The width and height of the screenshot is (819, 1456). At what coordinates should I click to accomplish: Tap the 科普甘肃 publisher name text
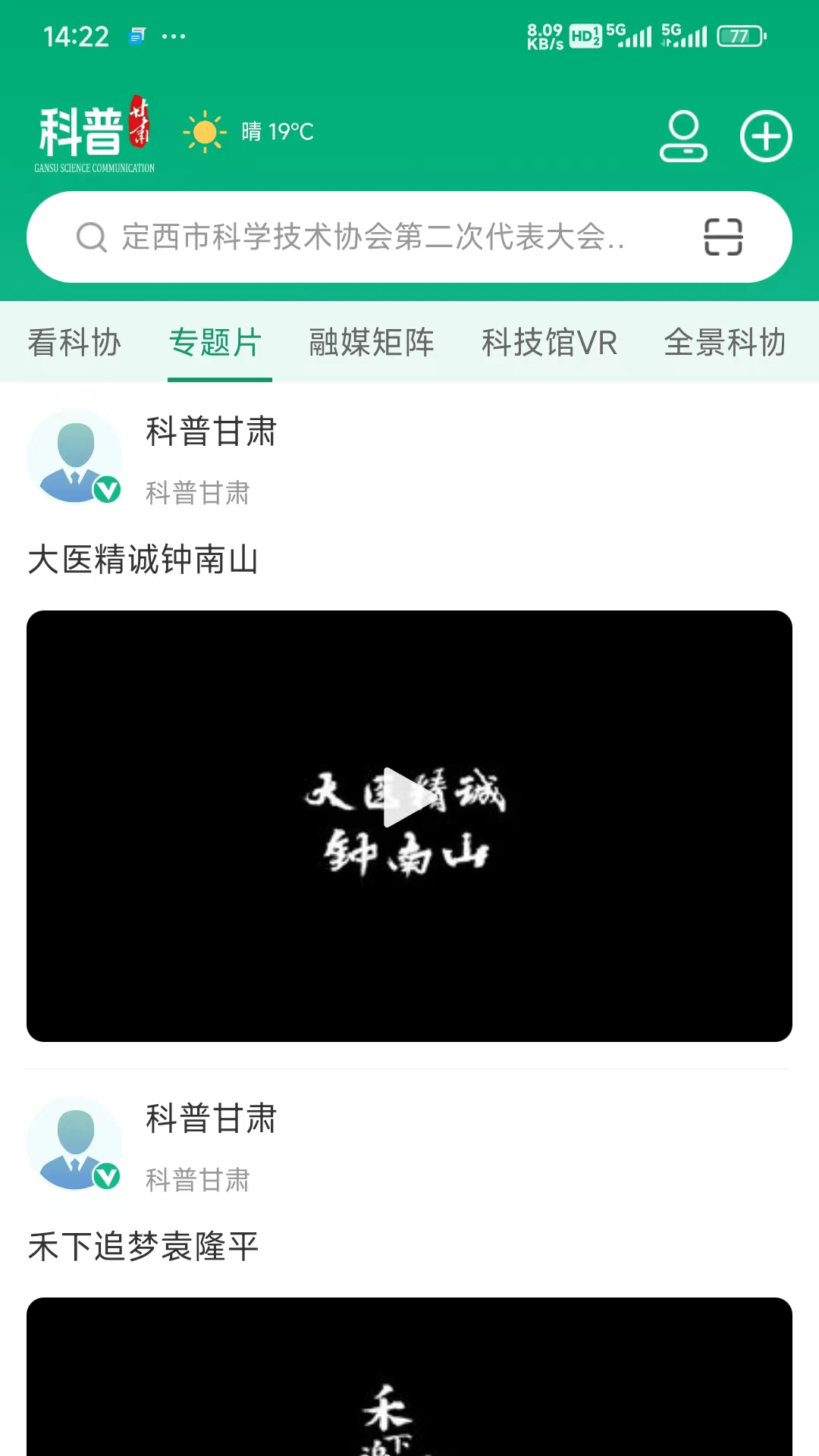(211, 432)
